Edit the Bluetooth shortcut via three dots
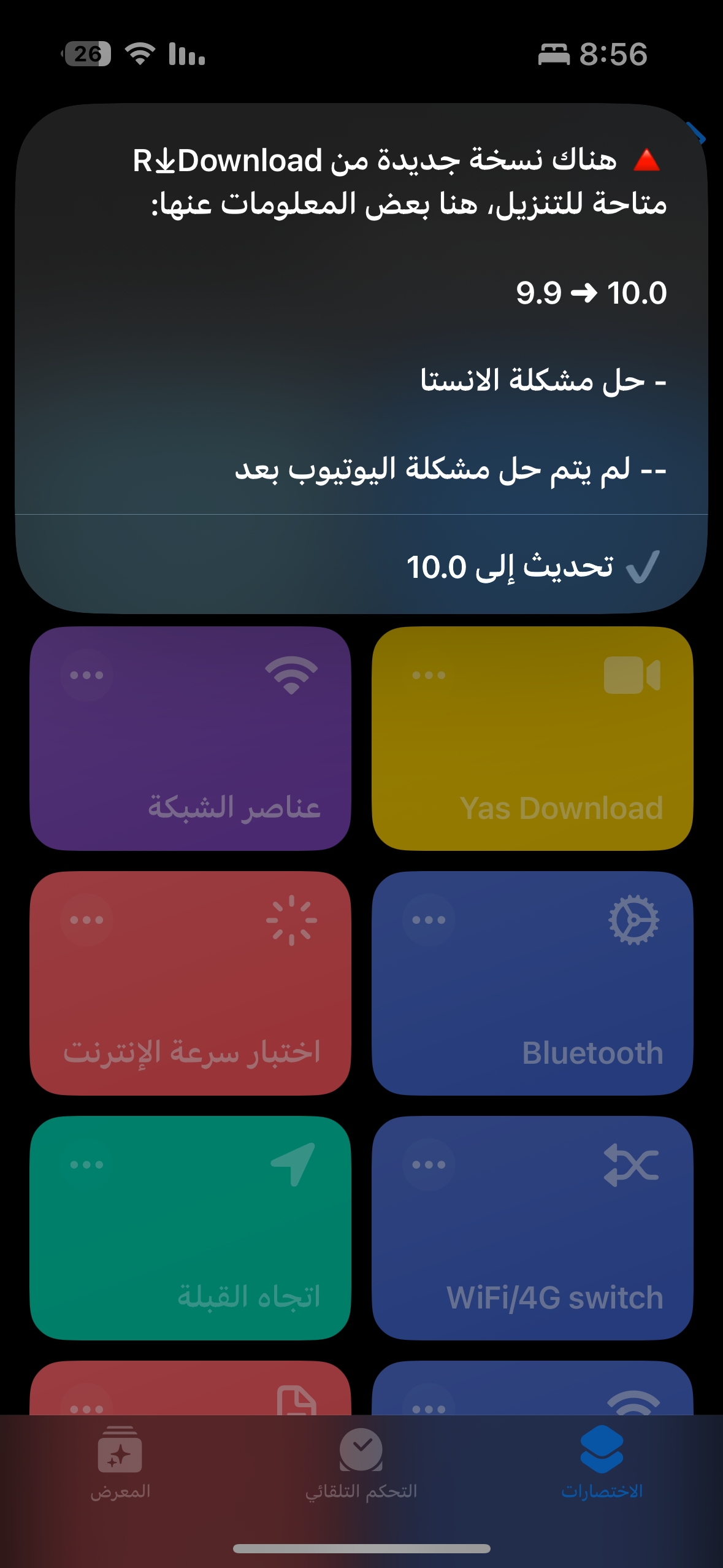Screen dimensions: 723x1568 (x=429, y=920)
